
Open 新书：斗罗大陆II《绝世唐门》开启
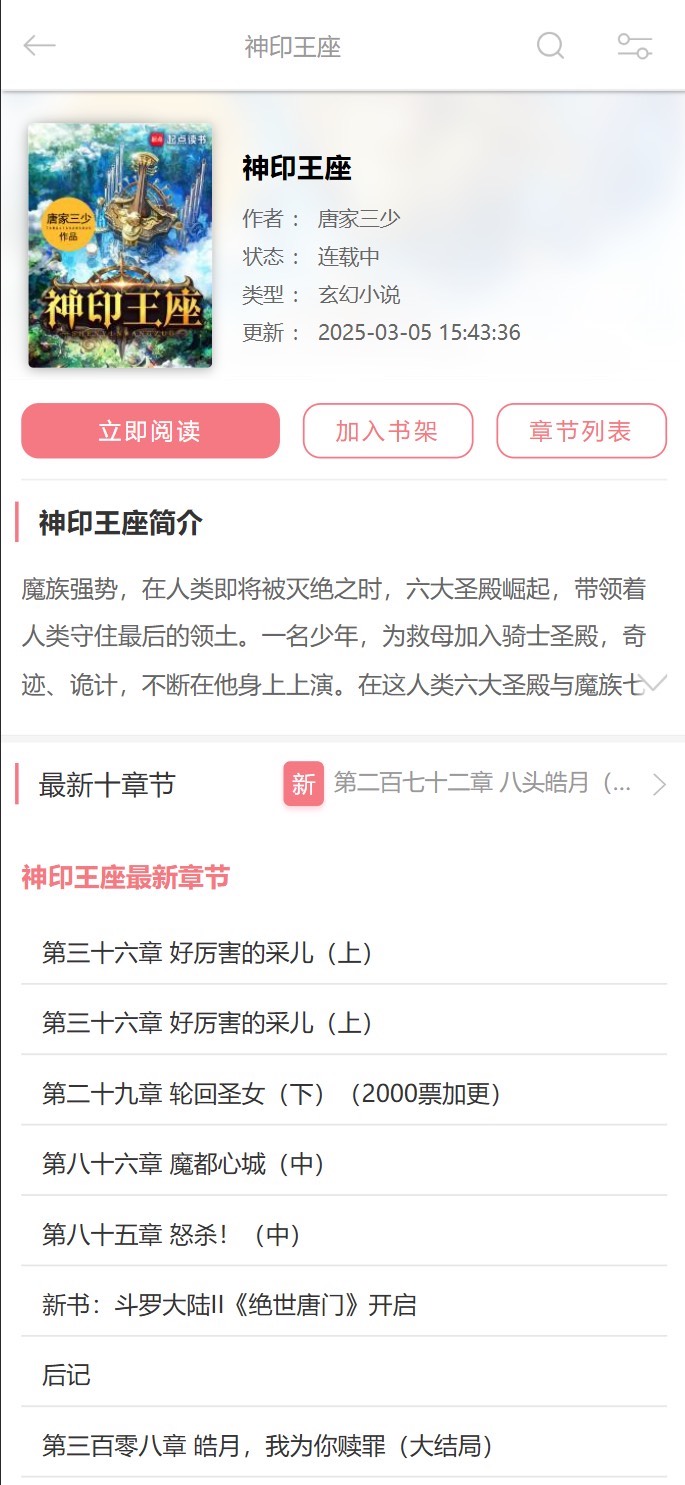[x=229, y=1305]
